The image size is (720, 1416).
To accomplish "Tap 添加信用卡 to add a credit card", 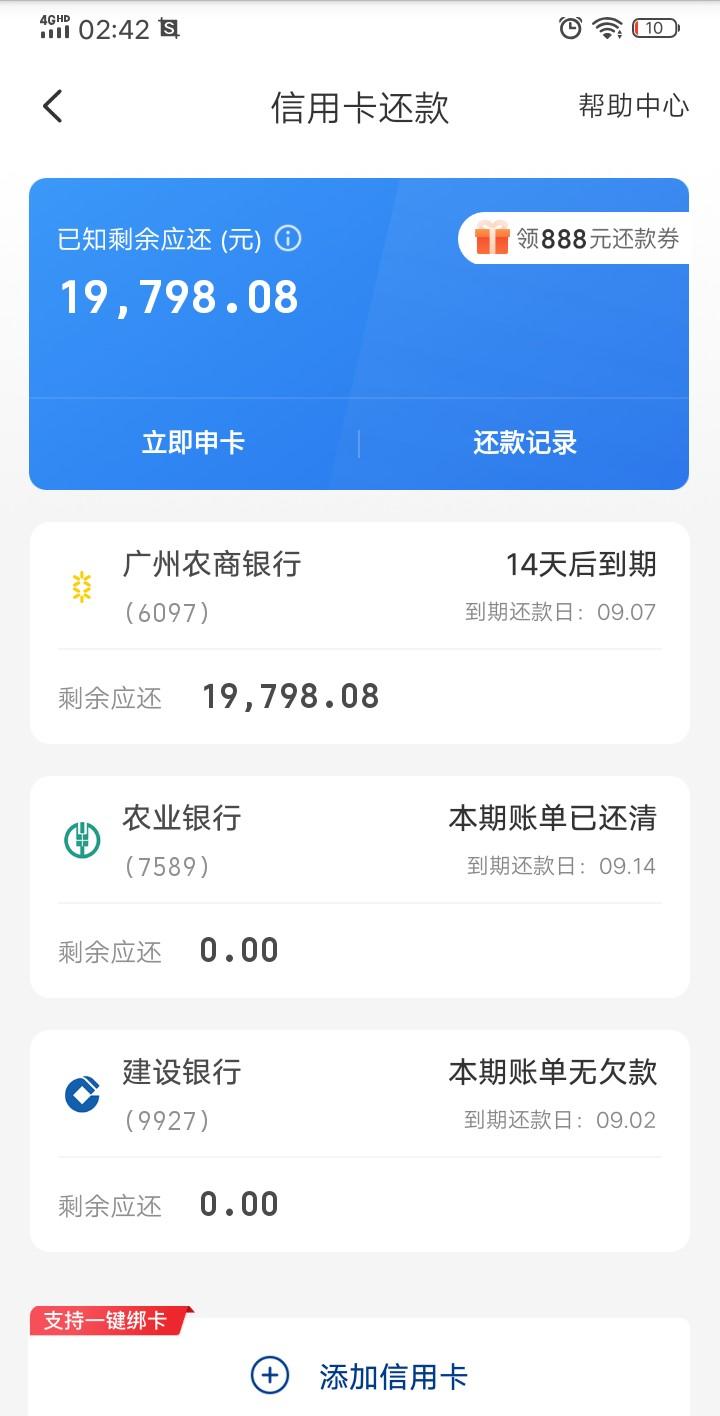I will tap(360, 1377).
